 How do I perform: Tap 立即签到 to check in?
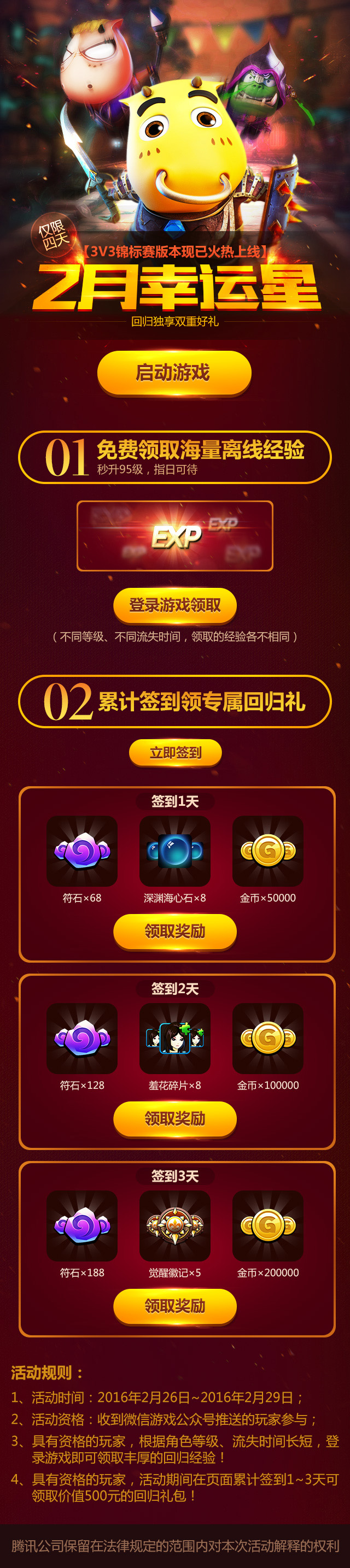tap(175, 752)
